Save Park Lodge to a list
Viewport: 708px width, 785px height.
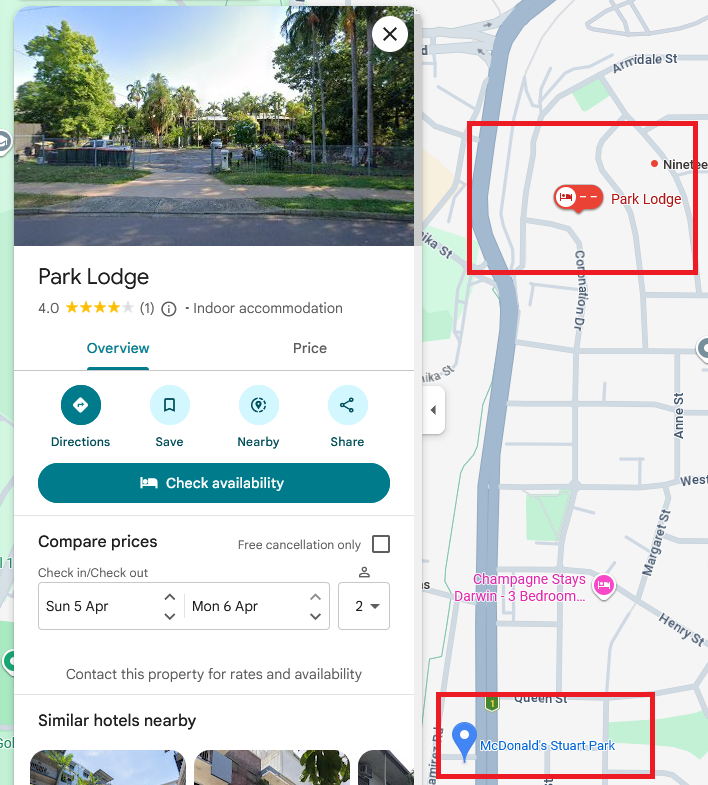click(169, 405)
